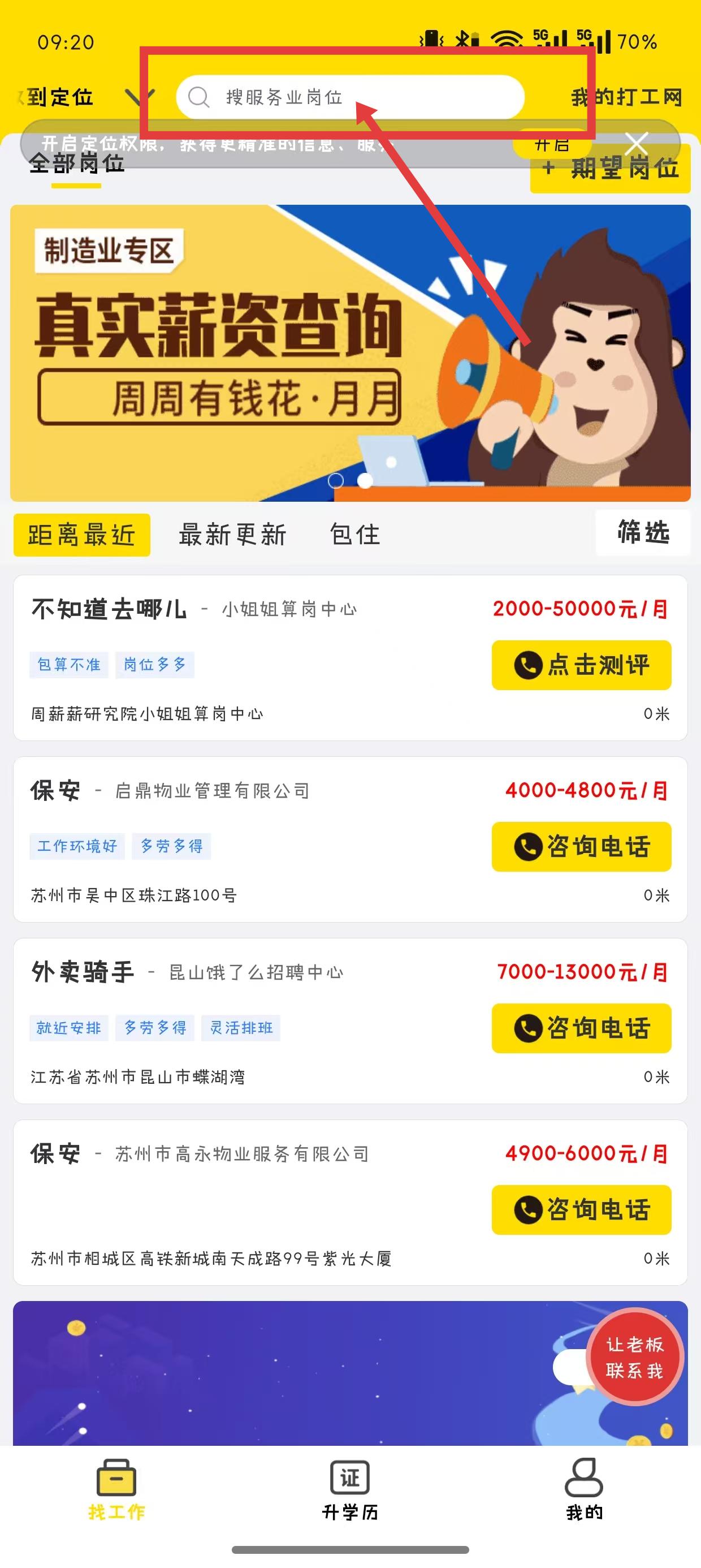Open the 筛选 filter

tap(643, 533)
